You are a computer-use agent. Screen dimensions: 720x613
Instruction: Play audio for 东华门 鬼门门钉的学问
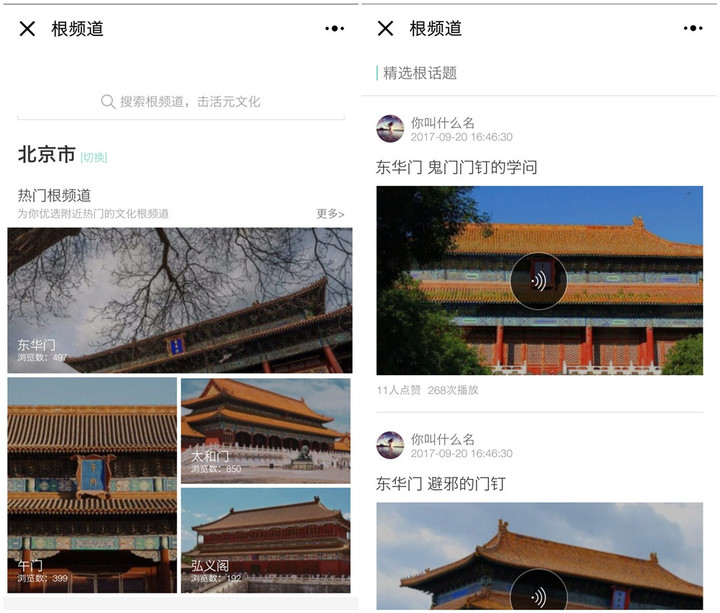[x=538, y=281]
